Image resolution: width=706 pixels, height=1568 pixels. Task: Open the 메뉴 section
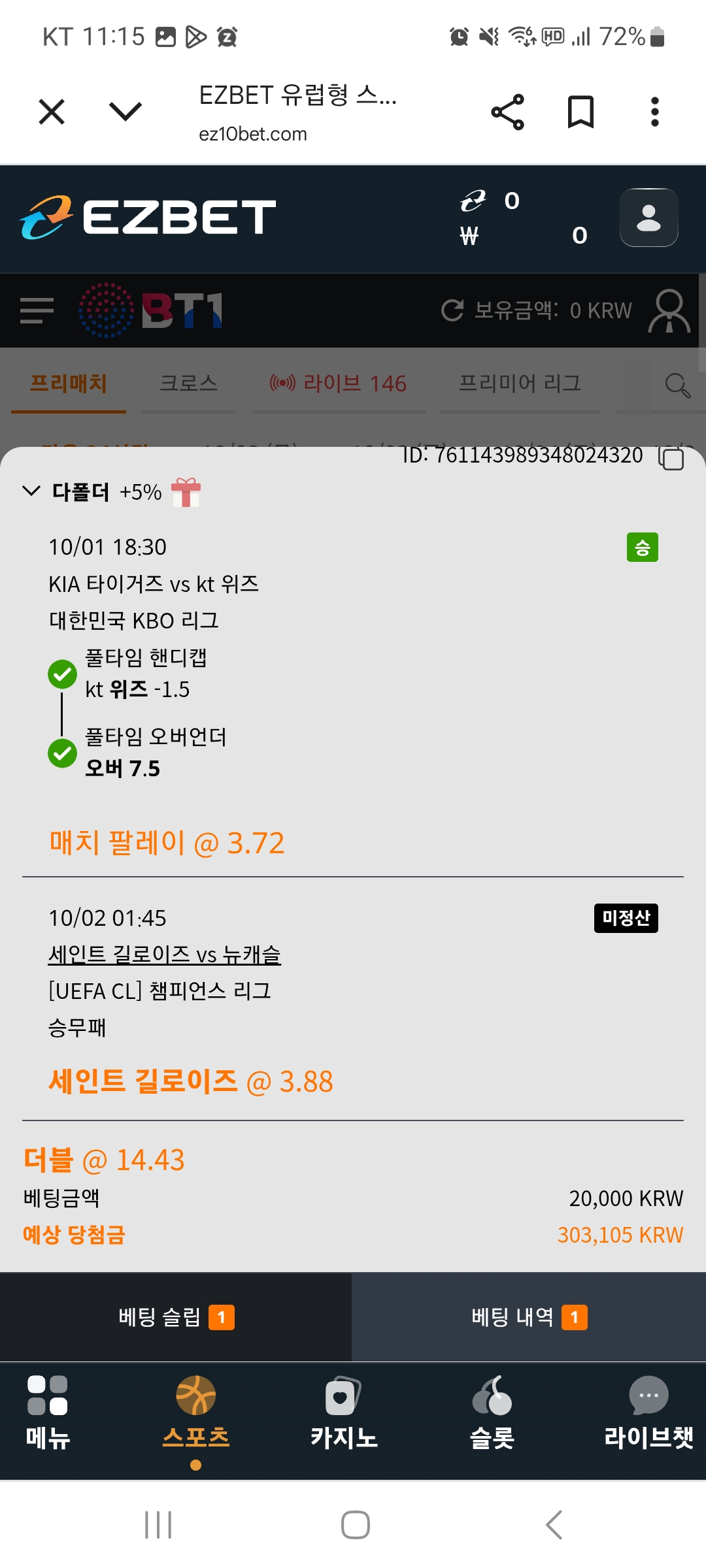click(x=48, y=1413)
